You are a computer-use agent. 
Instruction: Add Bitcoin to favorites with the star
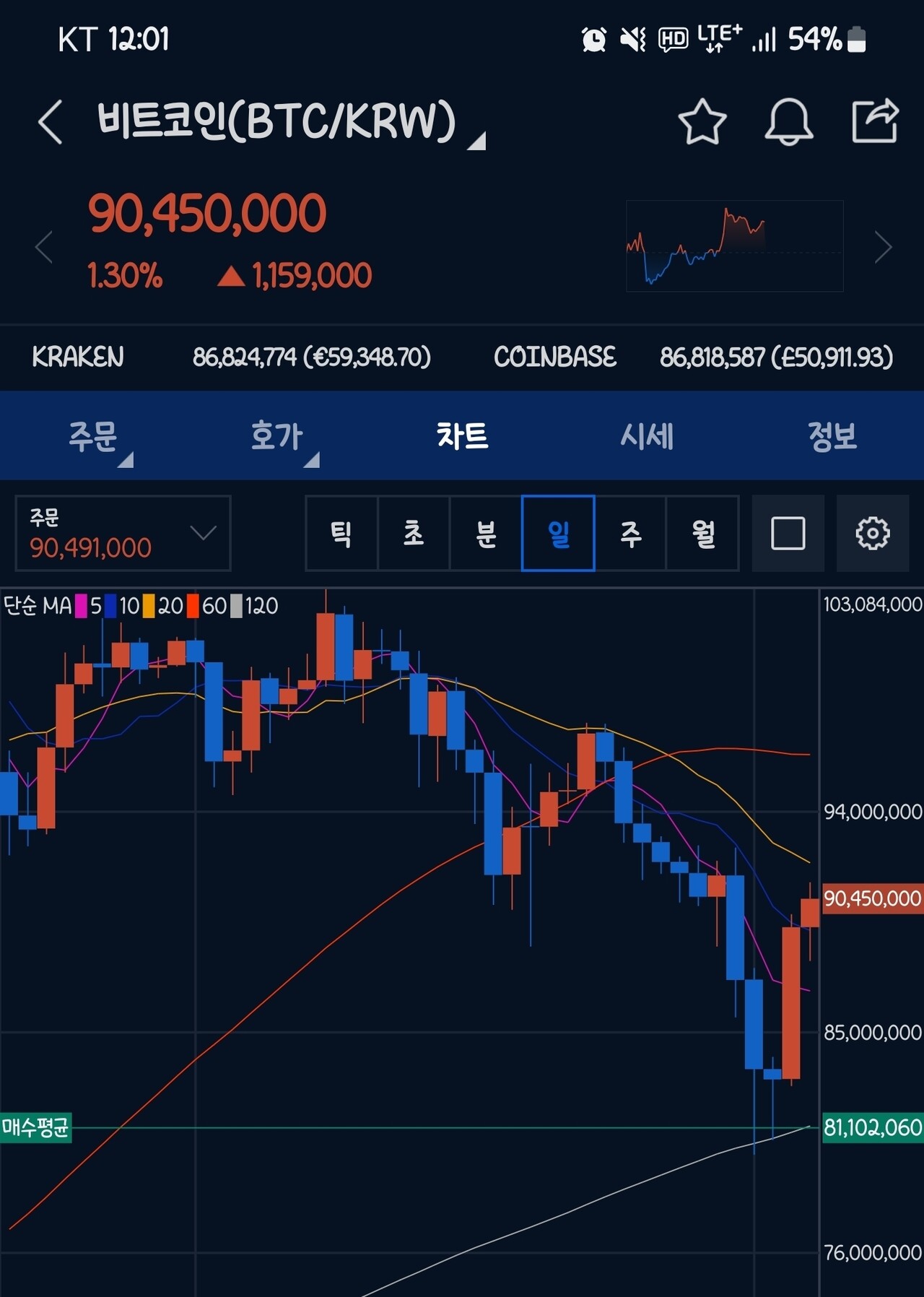[702, 121]
